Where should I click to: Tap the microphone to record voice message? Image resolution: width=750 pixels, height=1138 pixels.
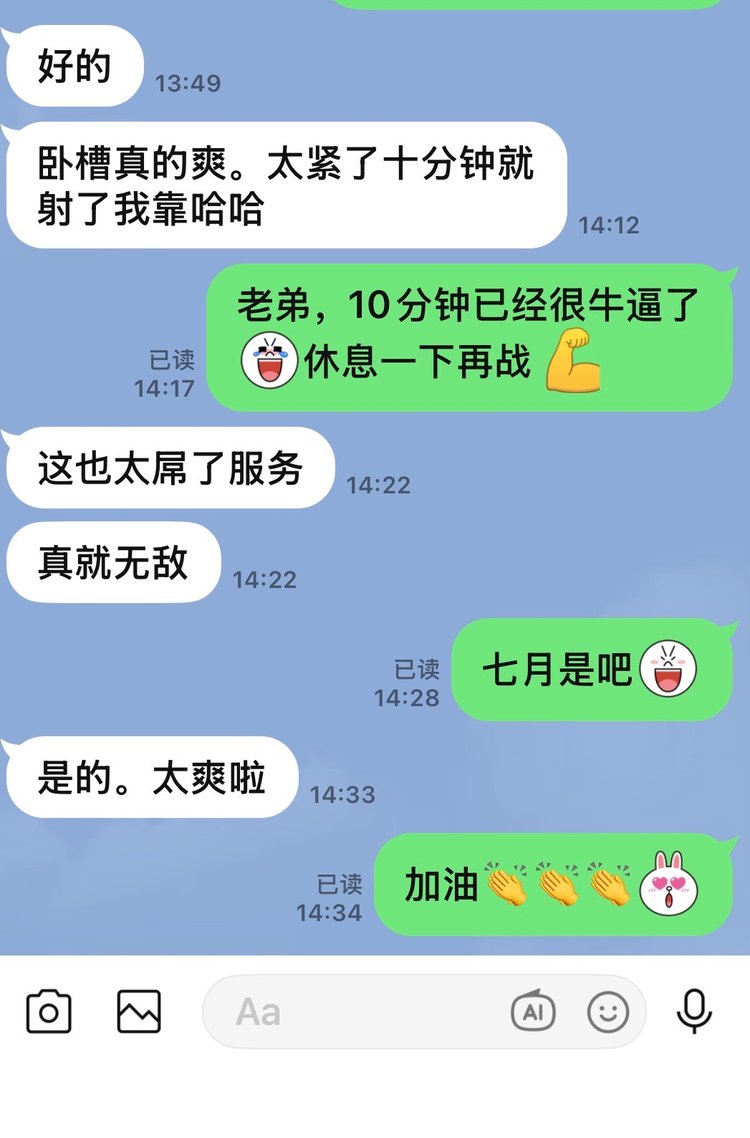tap(694, 1012)
